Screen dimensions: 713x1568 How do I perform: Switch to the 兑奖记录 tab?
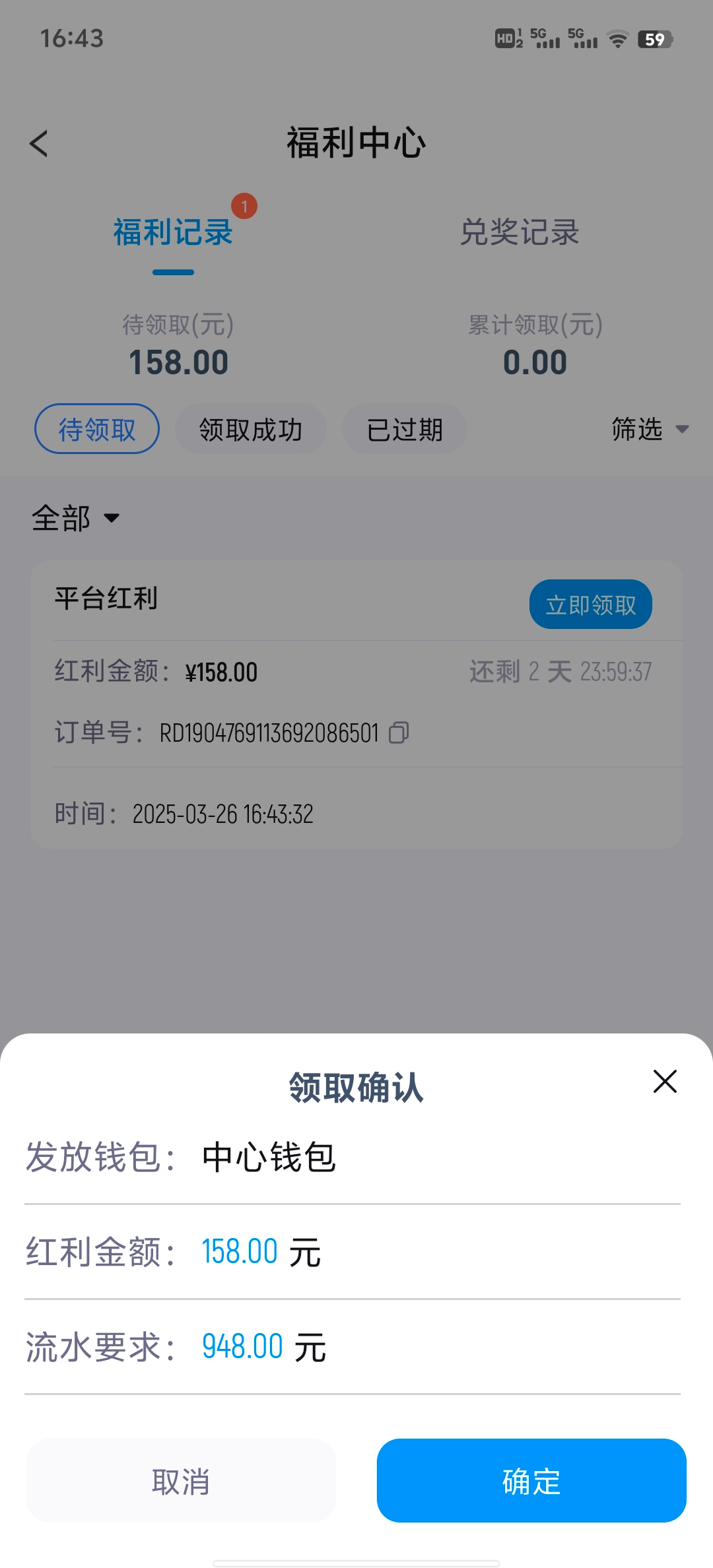pyautogui.click(x=520, y=232)
